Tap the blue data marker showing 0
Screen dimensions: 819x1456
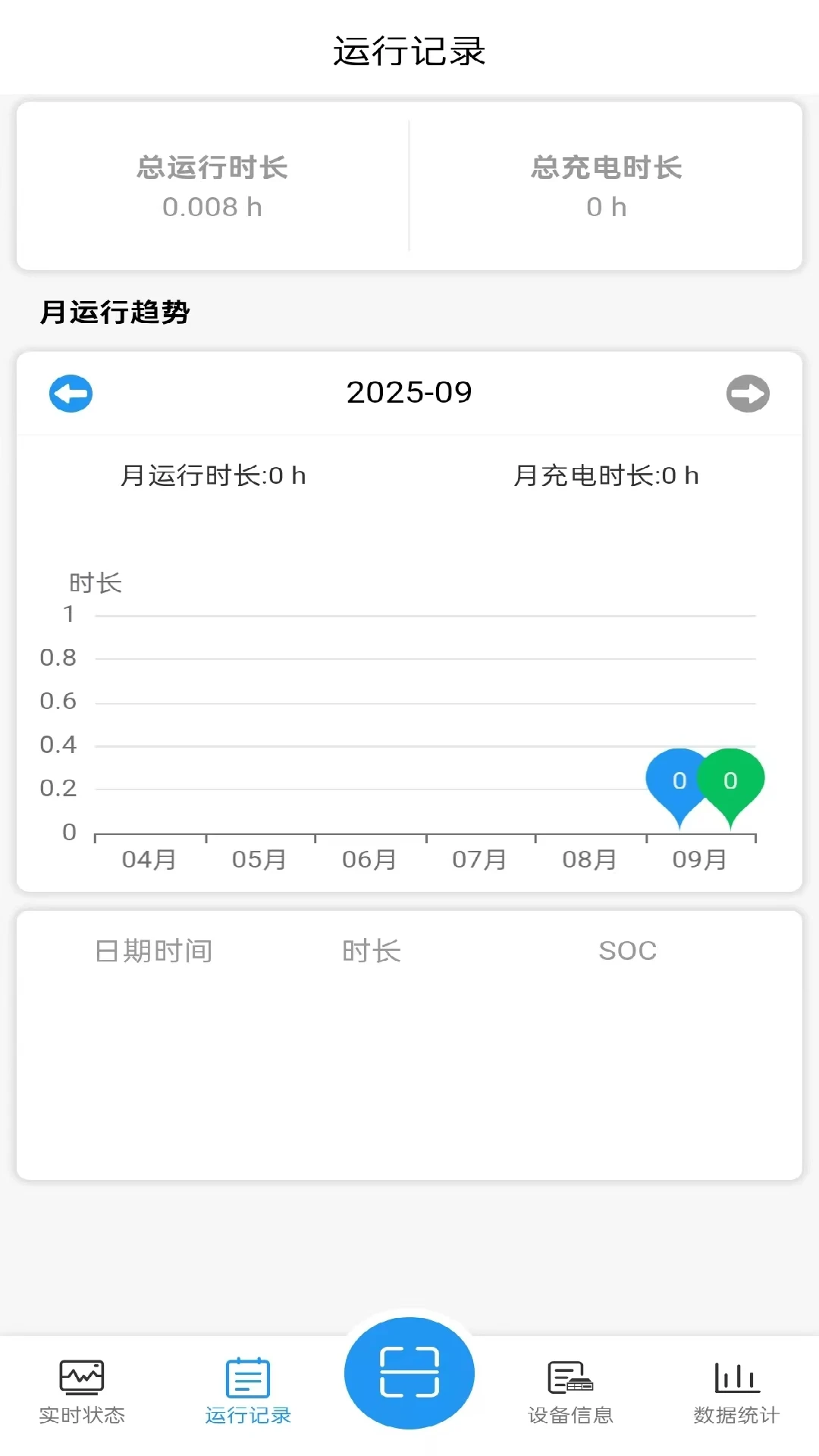(x=679, y=783)
